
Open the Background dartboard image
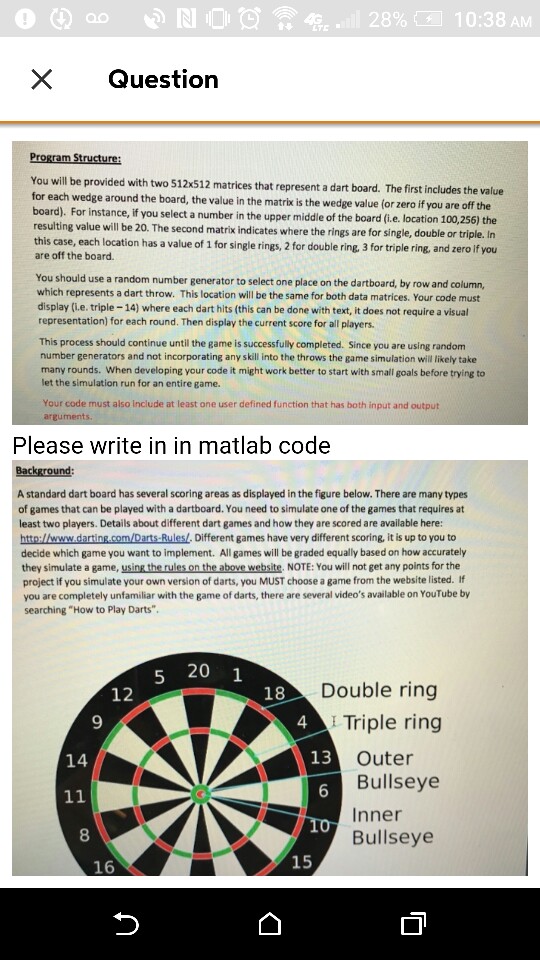(x=270, y=667)
